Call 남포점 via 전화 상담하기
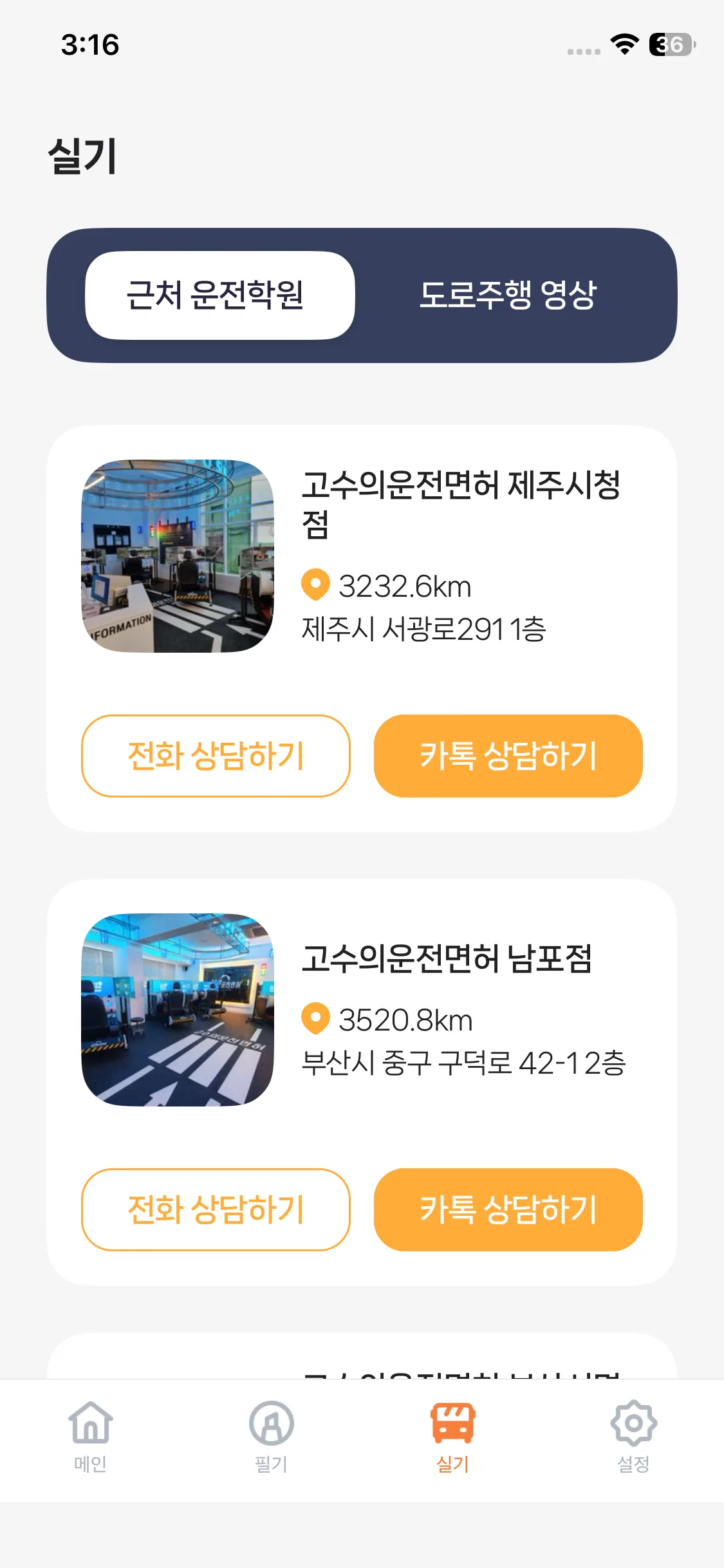 point(216,1209)
